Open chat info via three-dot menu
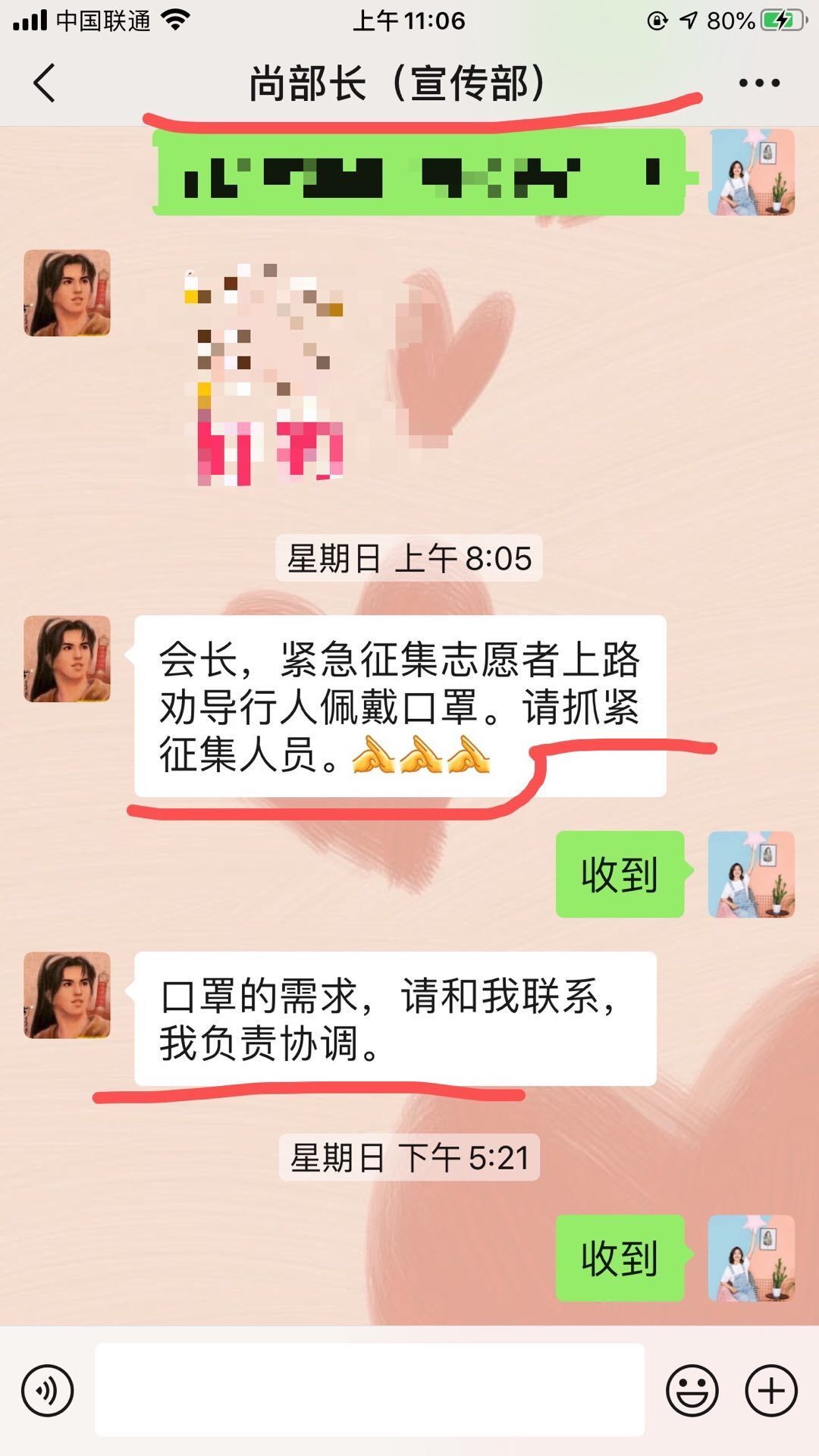 click(x=759, y=83)
